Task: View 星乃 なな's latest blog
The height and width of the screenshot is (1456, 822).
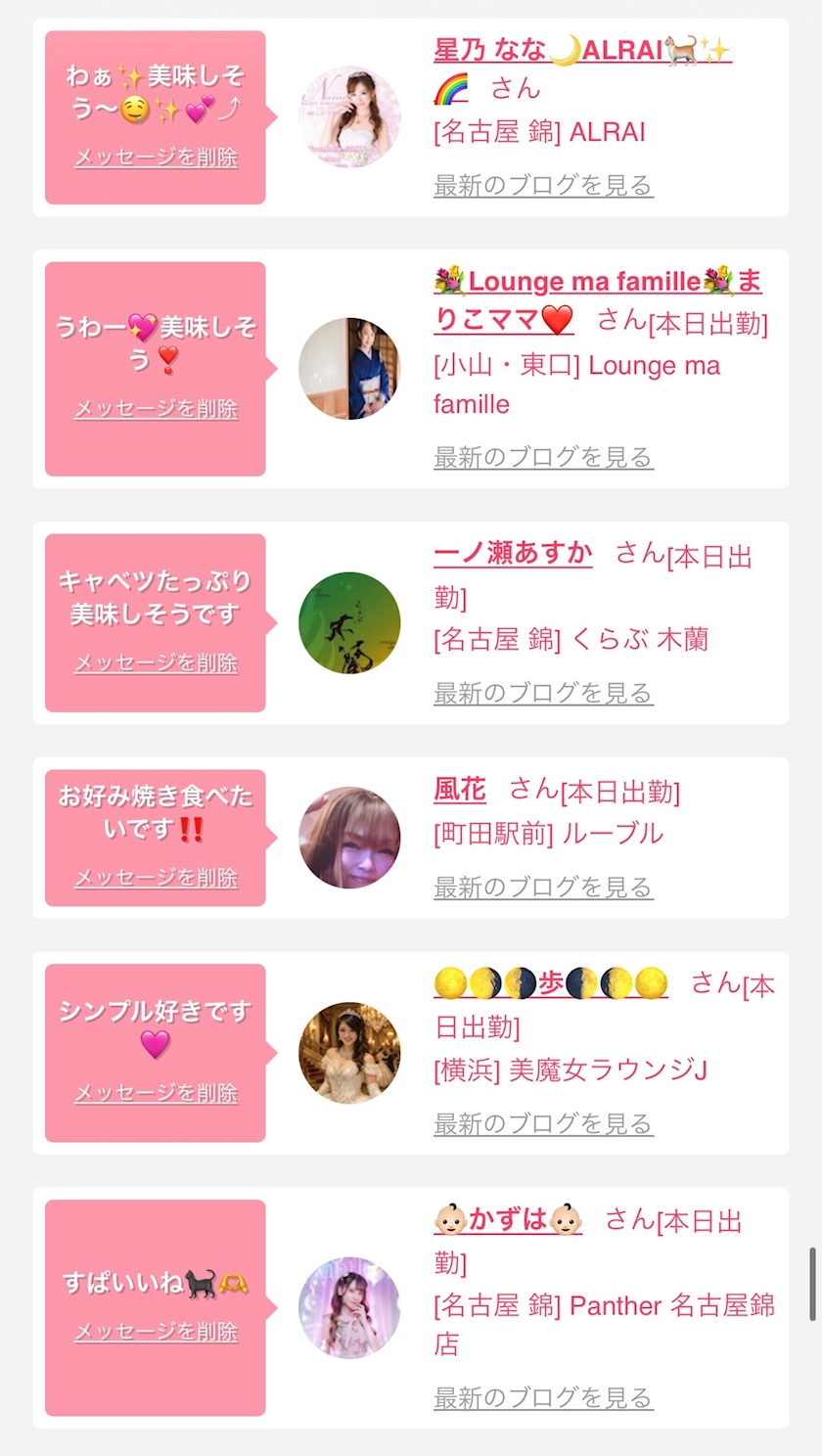Action: click(x=543, y=185)
